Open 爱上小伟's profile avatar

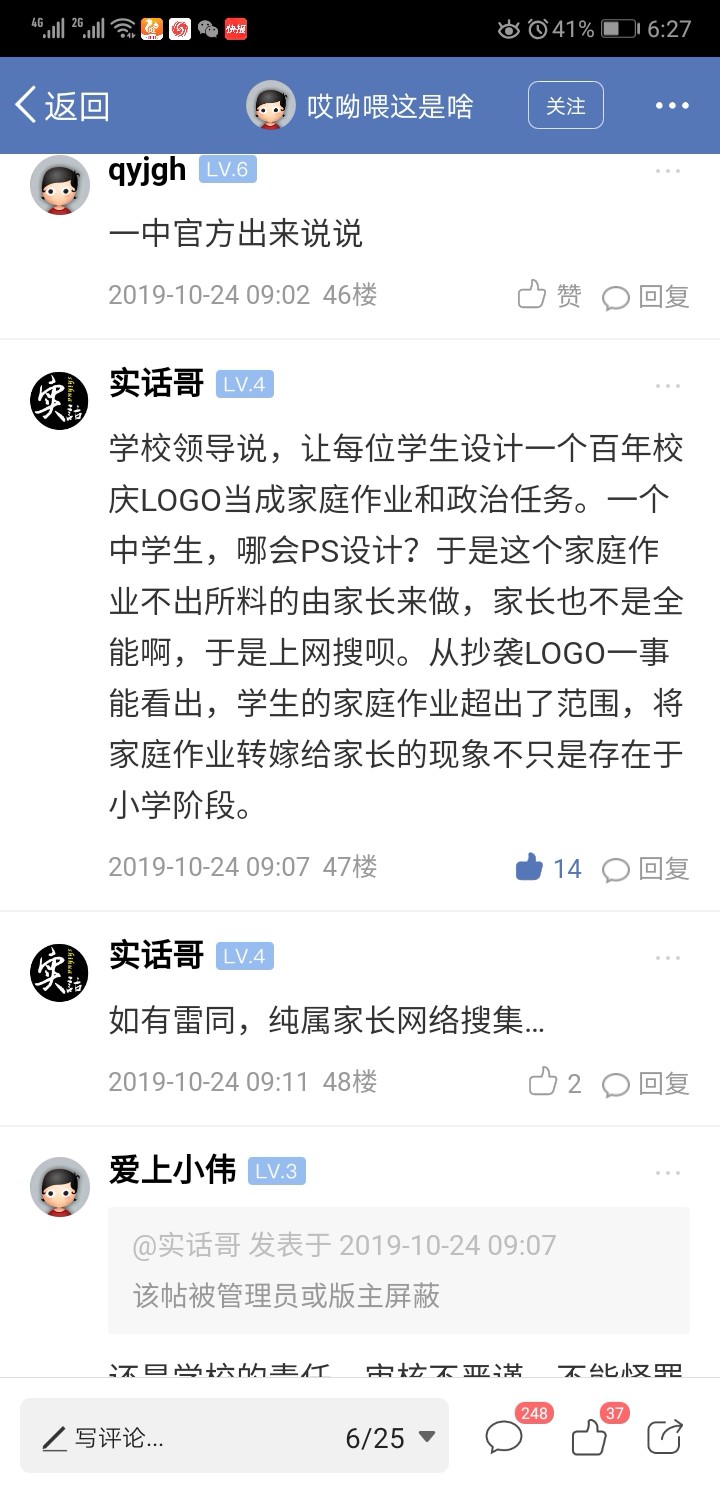click(60, 1186)
